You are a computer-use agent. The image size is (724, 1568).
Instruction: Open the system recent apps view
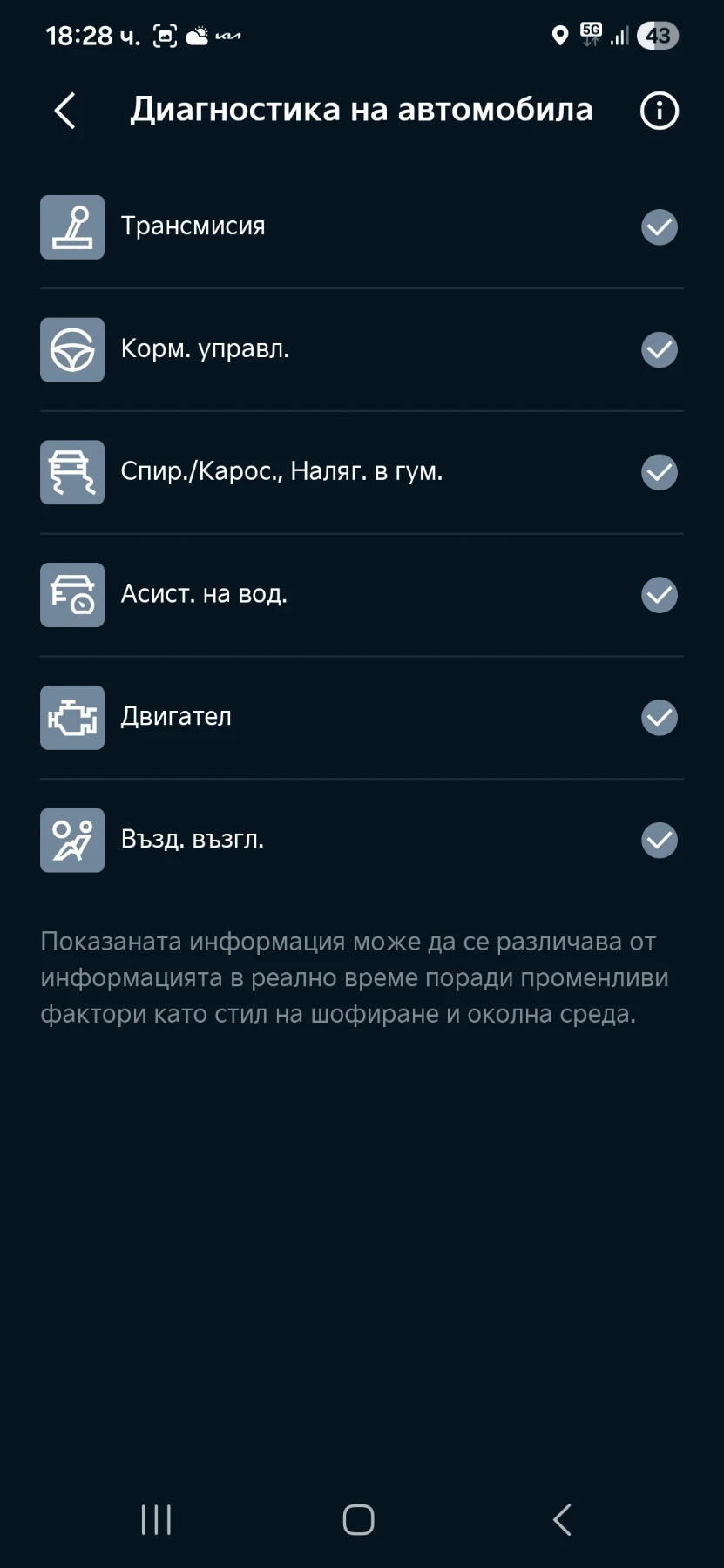pyautogui.click(x=157, y=1519)
